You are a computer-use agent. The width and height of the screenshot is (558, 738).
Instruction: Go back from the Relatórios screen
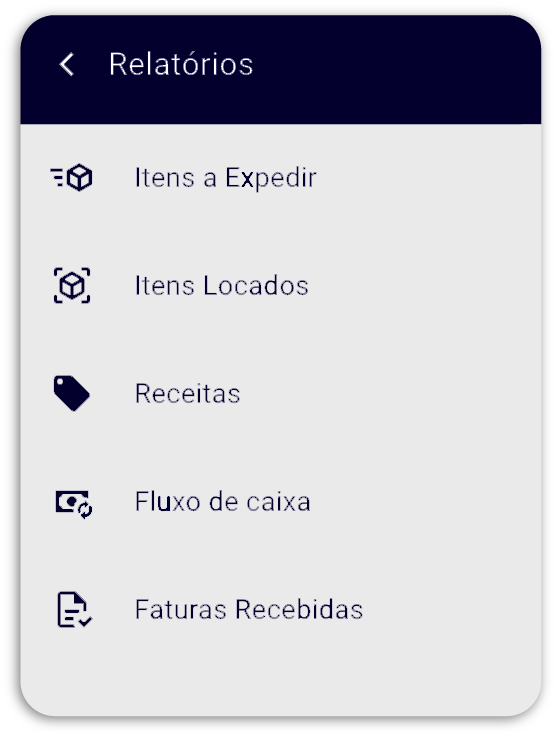(x=67, y=64)
